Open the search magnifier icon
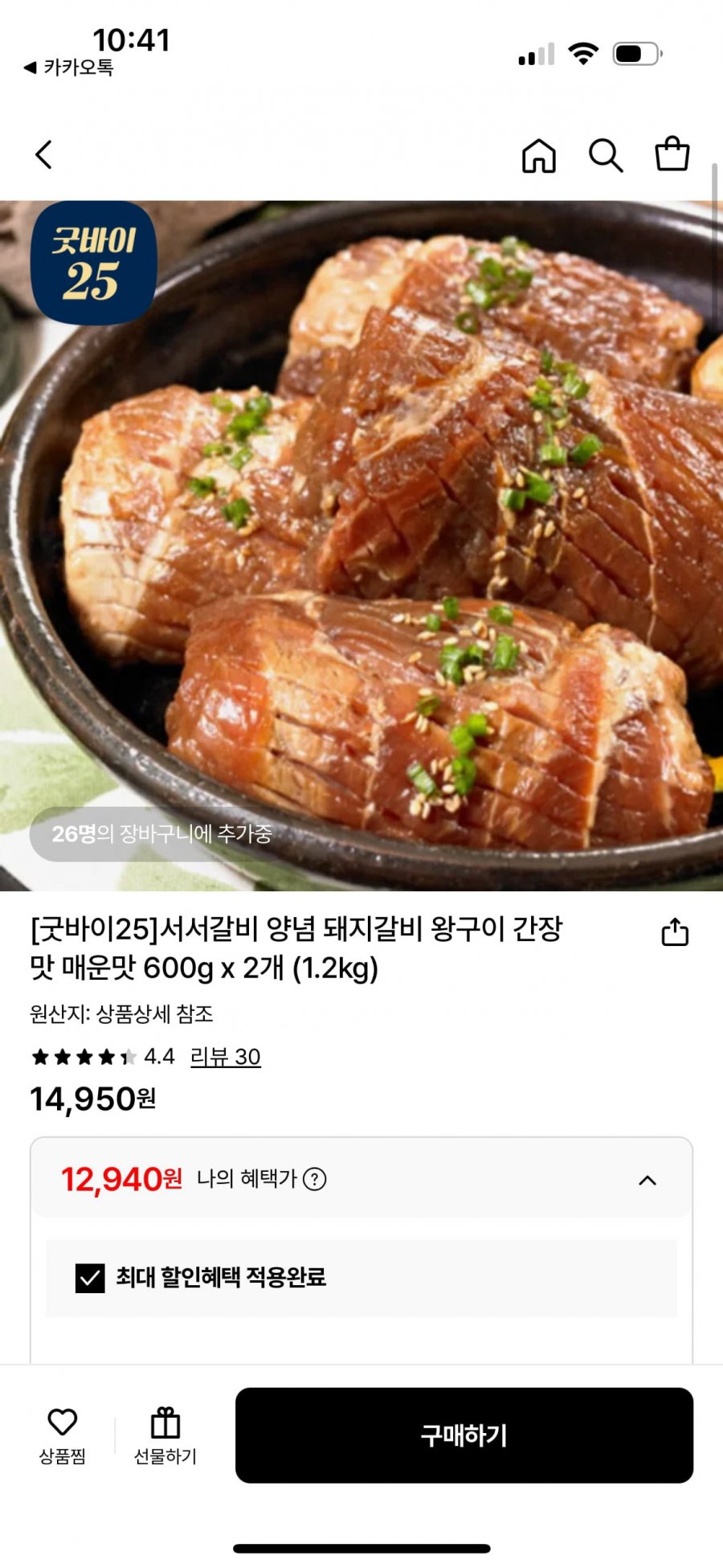The image size is (723, 1568). tap(606, 155)
